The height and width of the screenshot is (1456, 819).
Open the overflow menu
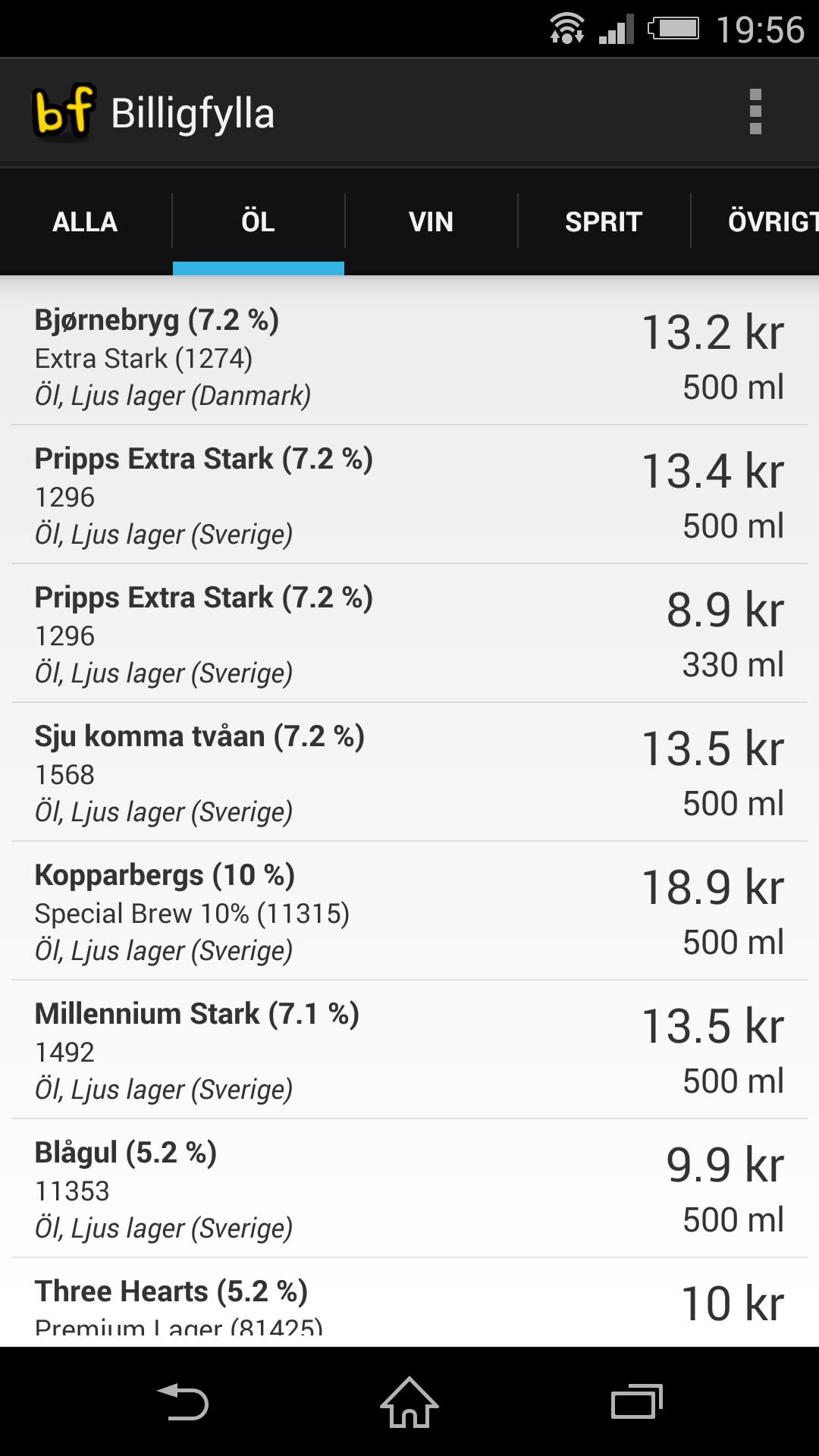tap(755, 112)
